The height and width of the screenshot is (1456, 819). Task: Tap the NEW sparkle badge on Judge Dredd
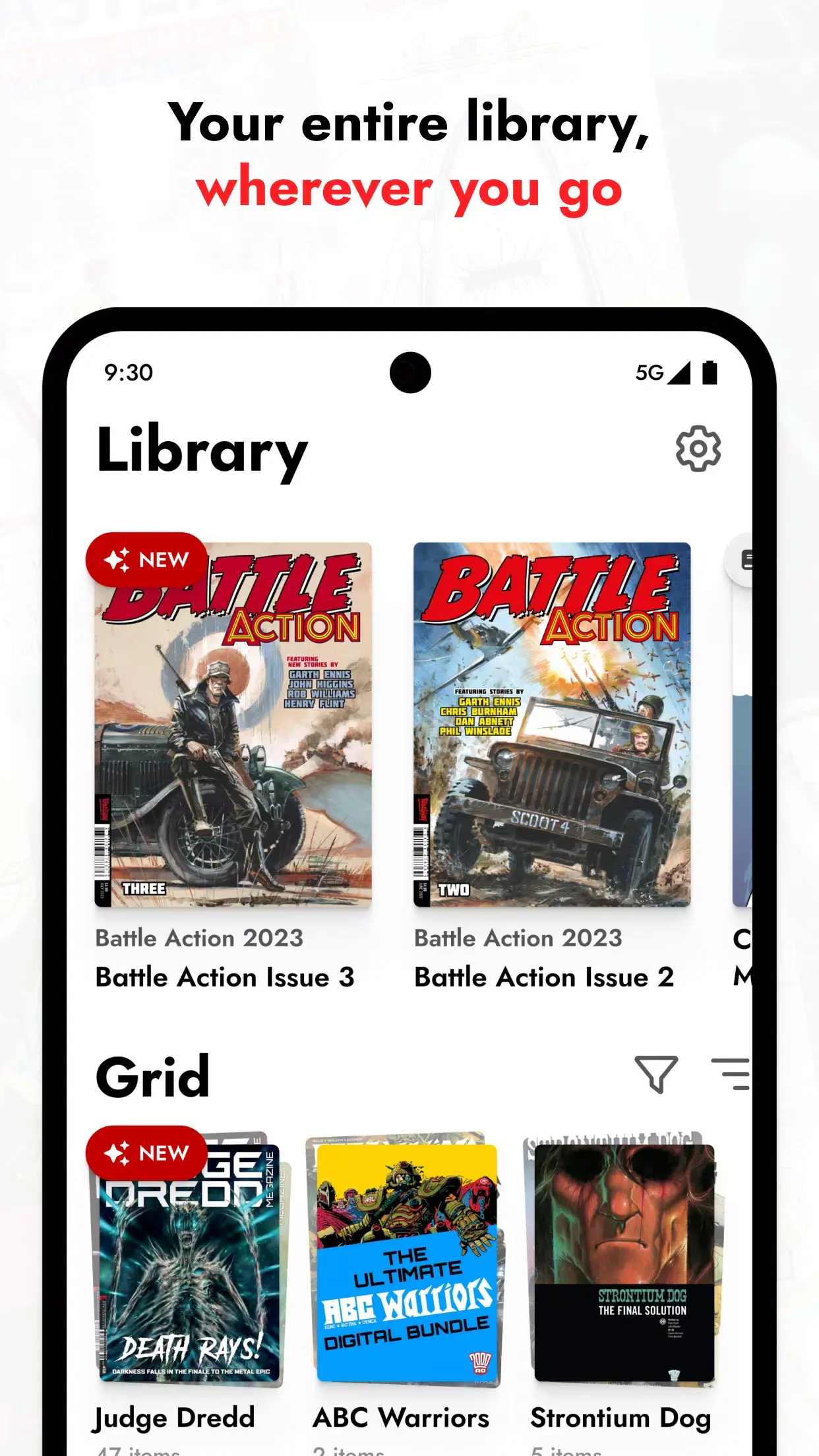[146, 1153]
